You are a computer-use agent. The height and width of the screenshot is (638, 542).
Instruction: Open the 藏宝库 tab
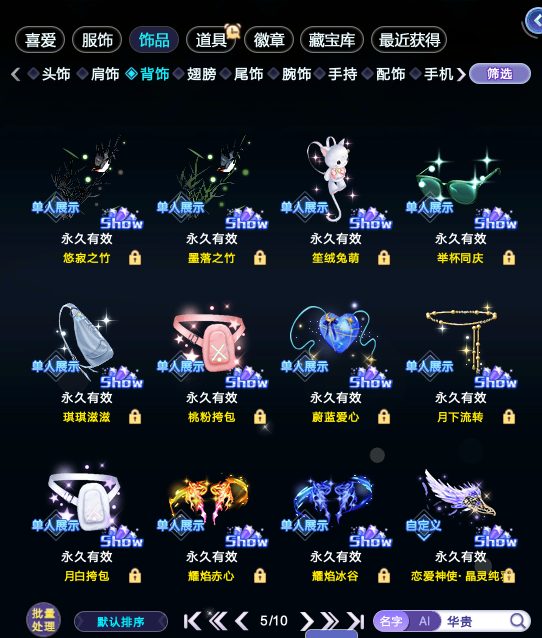pos(332,40)
